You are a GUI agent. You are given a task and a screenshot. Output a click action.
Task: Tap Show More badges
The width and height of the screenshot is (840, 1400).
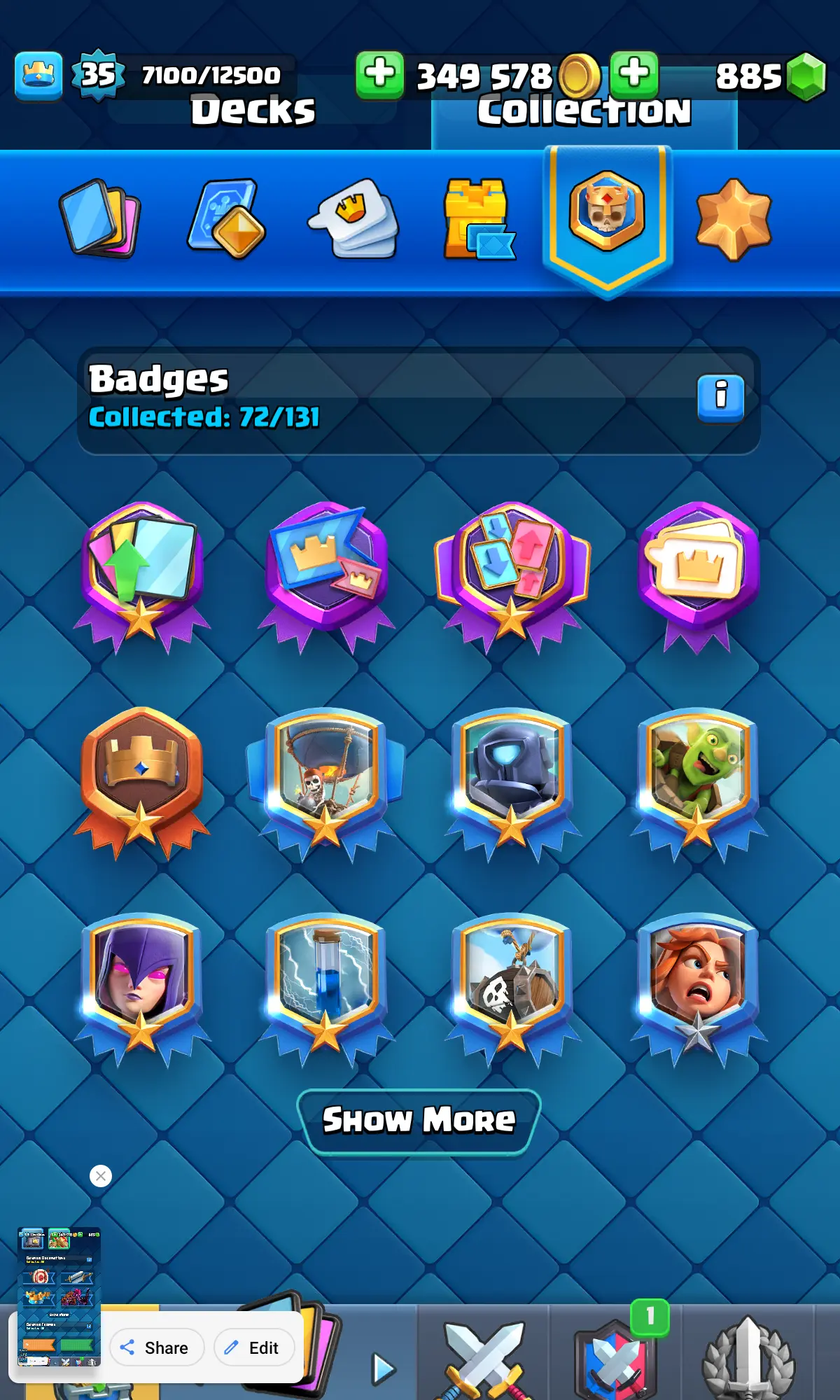[x=419, y=1120]
